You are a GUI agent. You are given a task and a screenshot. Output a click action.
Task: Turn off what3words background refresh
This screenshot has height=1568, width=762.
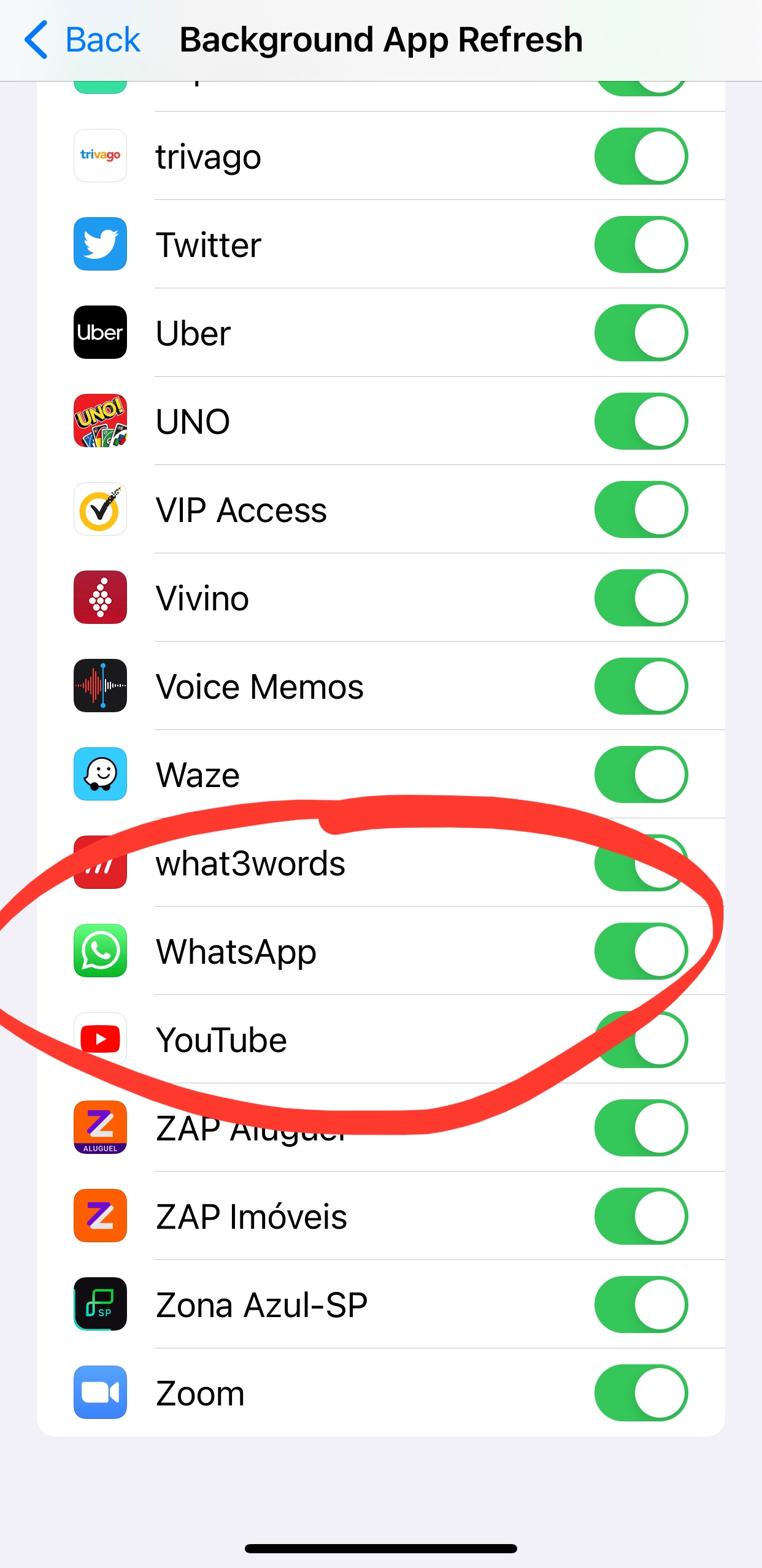pos(641,863)
